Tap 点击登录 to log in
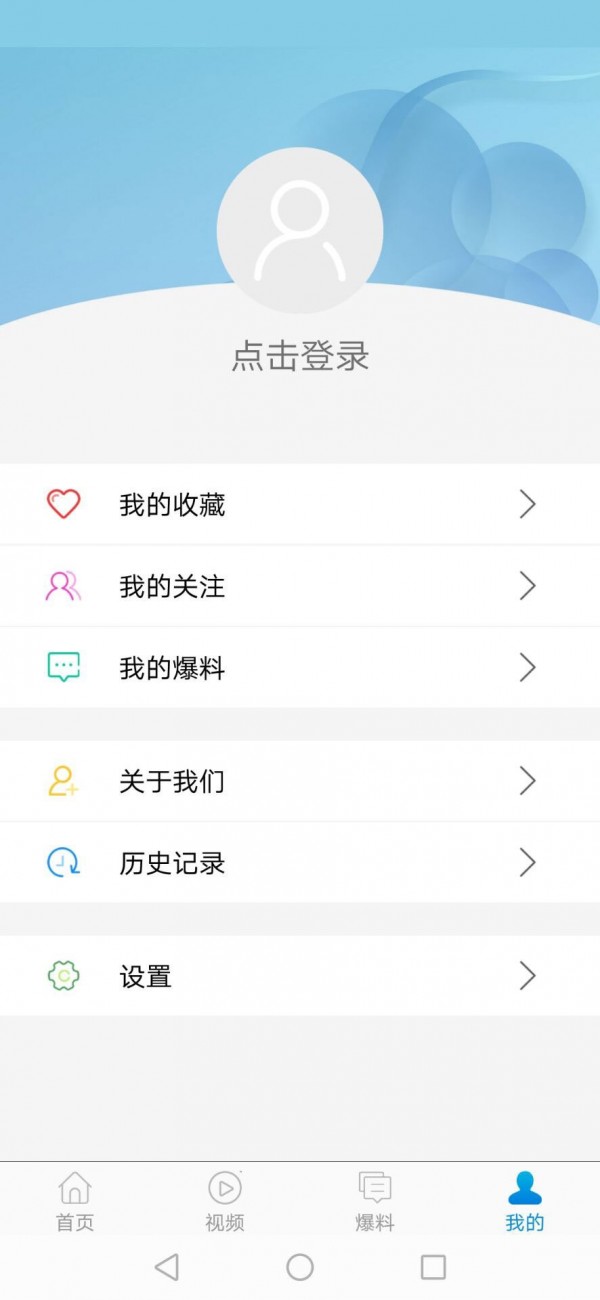Viewport: 600px width, 1300px height. (x=300, y=357)
